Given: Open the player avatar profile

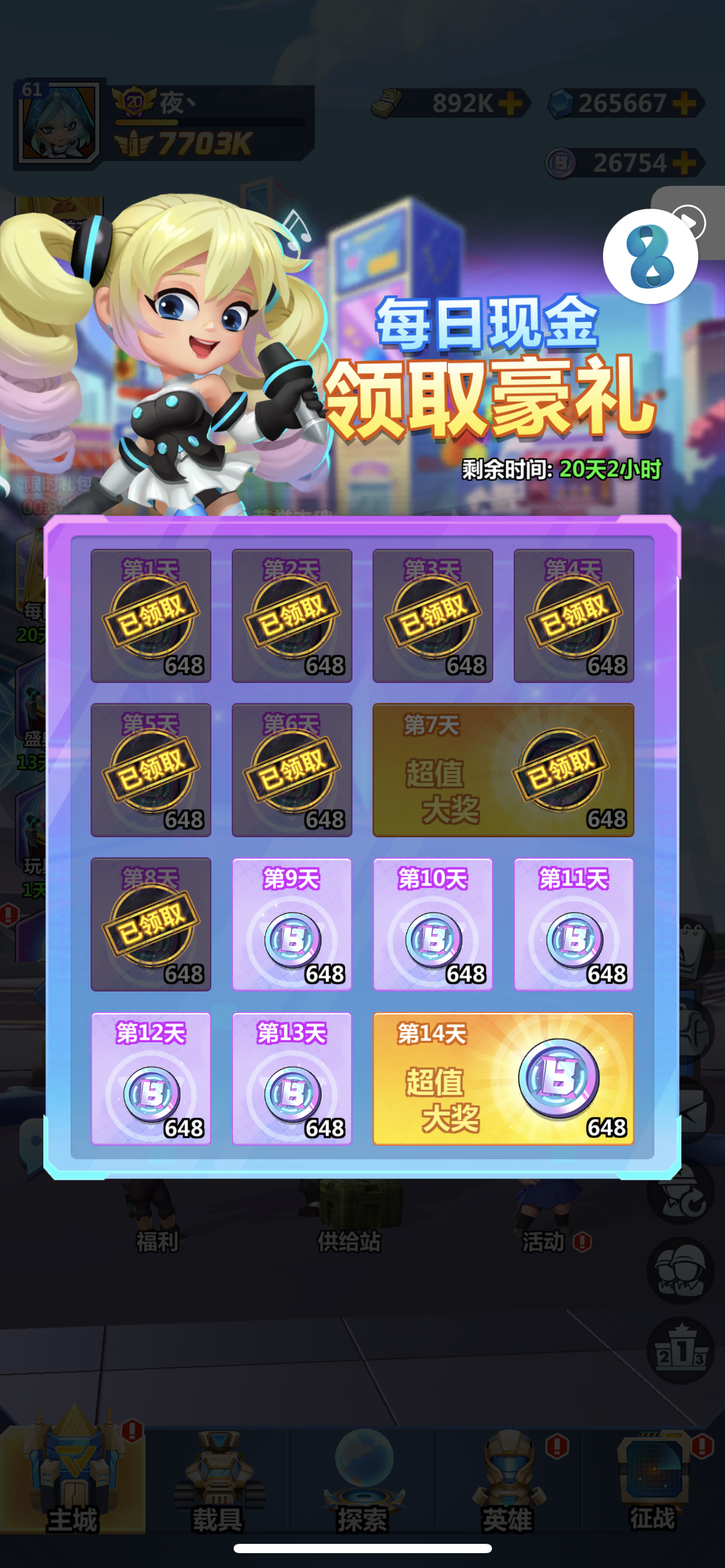Looking at the screenshot, I should [58, 124].
